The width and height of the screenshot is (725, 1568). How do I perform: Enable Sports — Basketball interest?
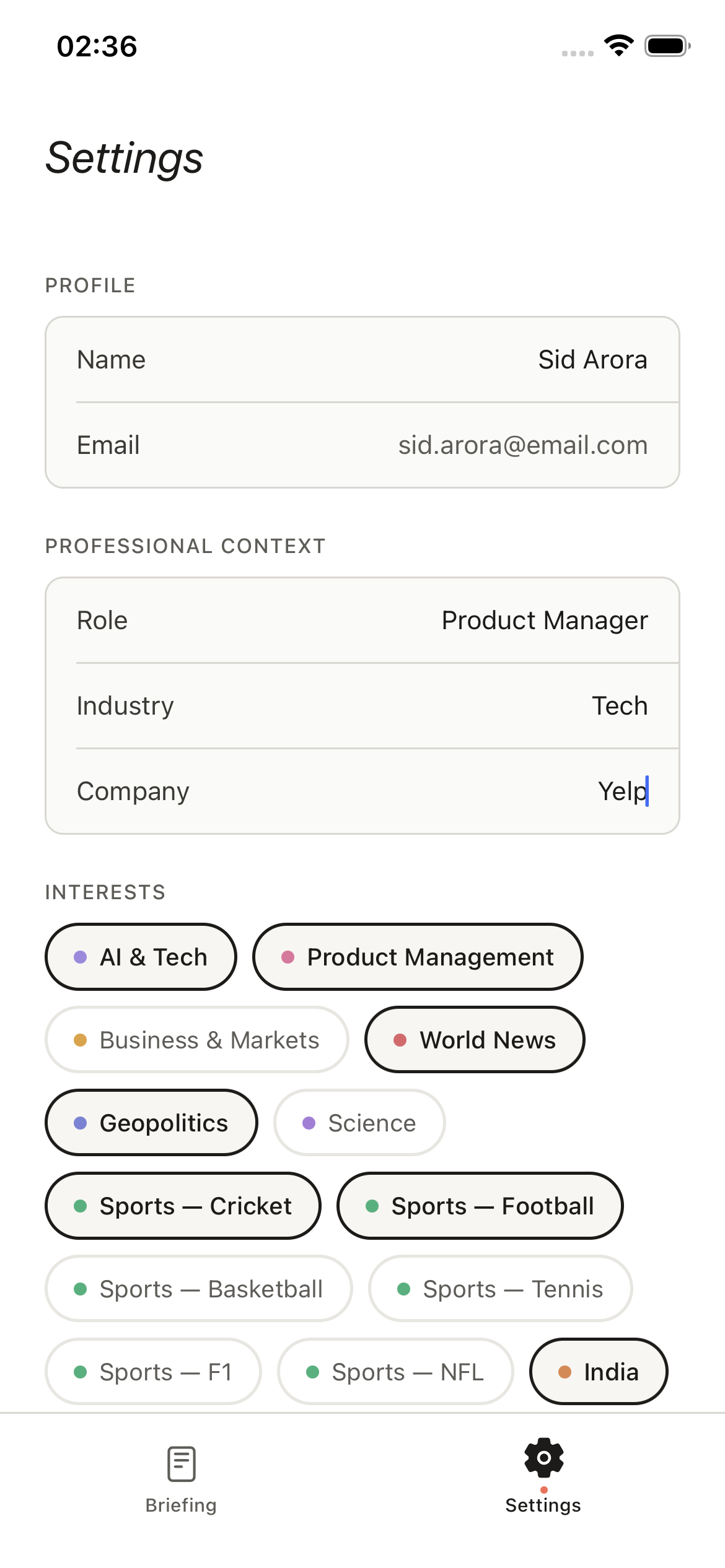(197, 1289)
